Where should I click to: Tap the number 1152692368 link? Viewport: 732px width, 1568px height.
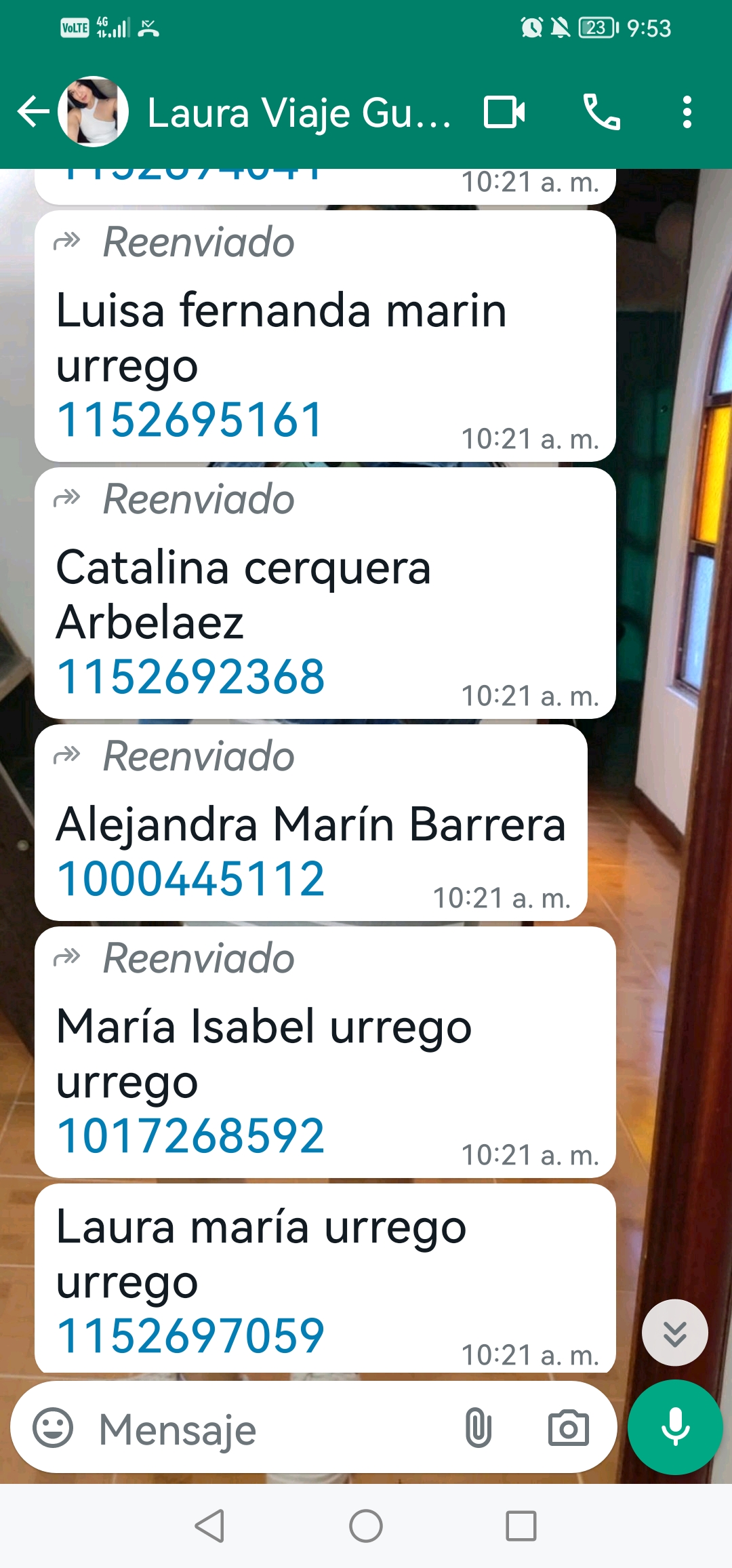pyautogui.click(x=190, y=677)
